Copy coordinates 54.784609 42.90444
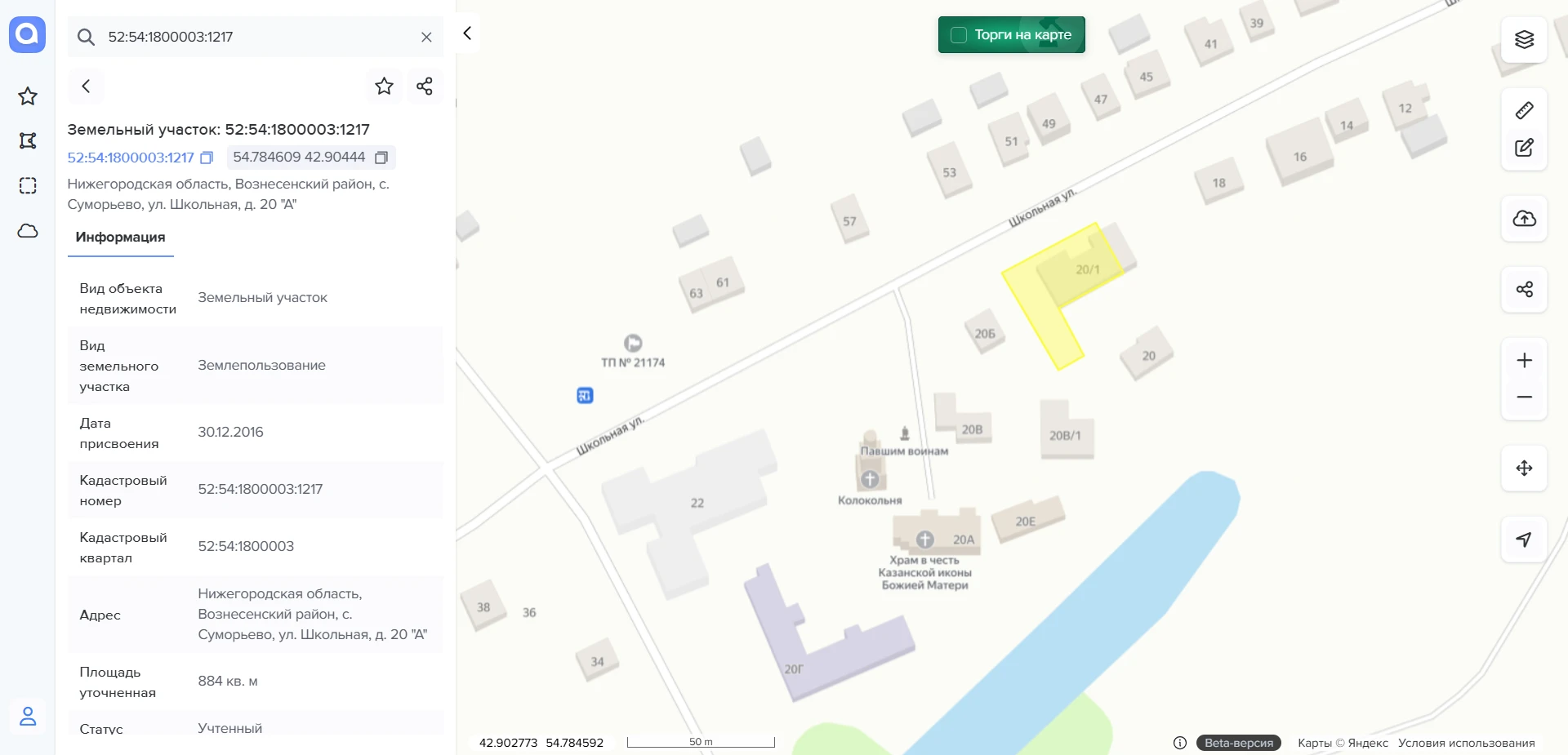Viewport: 1568px width, 755px height. pos(381,158)
